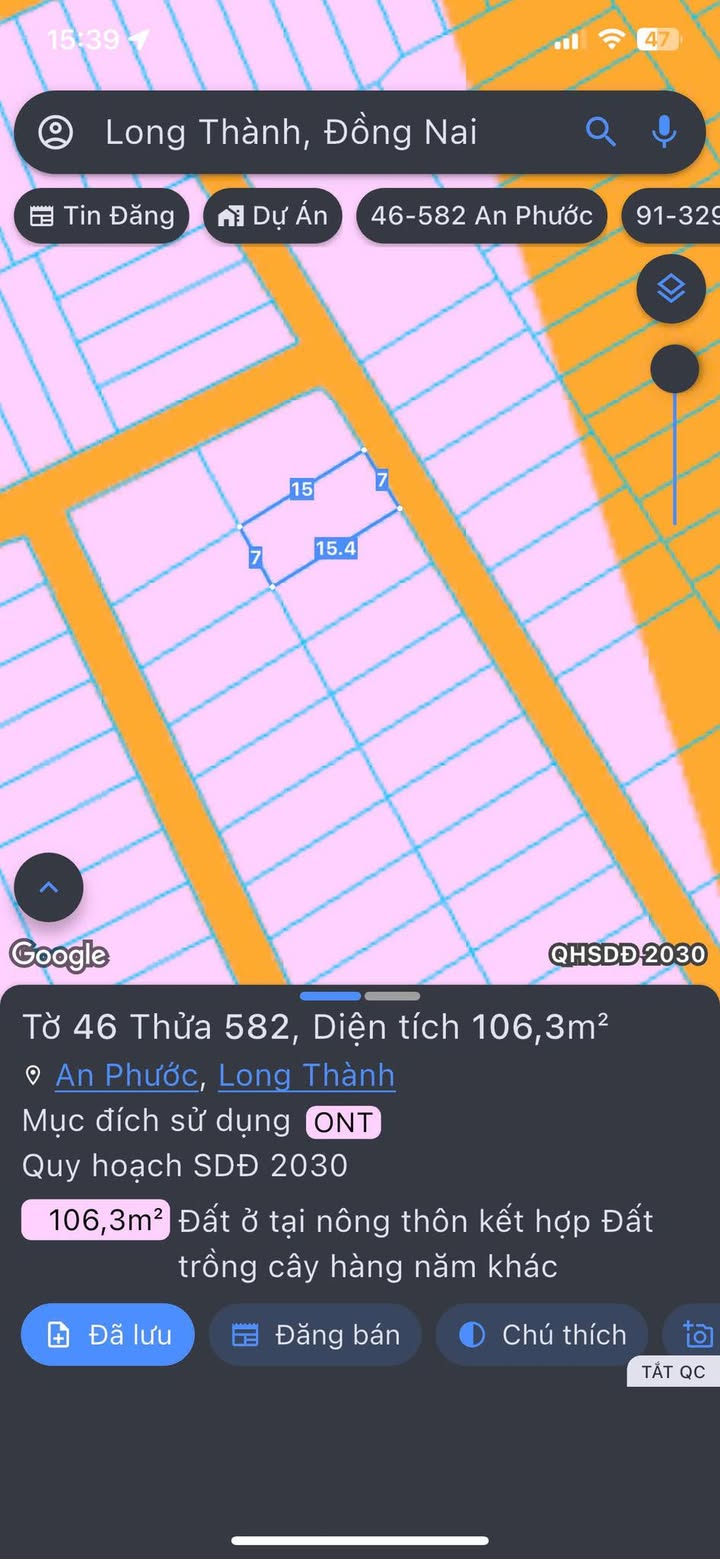Viewport: 720px width, 1559px height.
Task: Open the Tin Đăng chip
Action: pyautogui.click(x=102, y=215)
